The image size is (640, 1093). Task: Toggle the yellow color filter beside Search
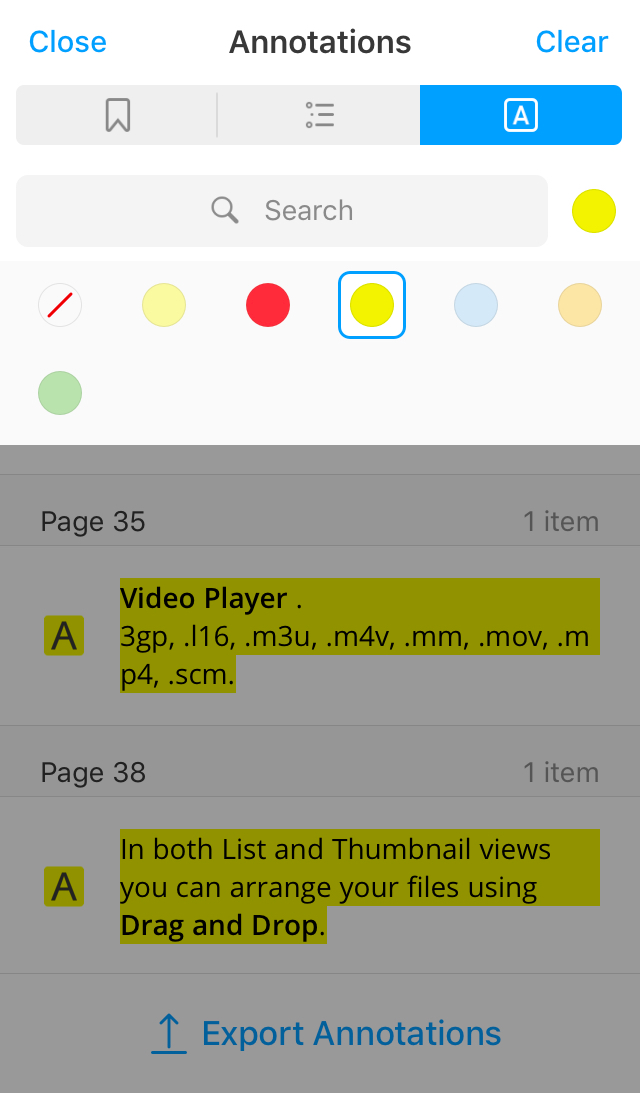593,211
